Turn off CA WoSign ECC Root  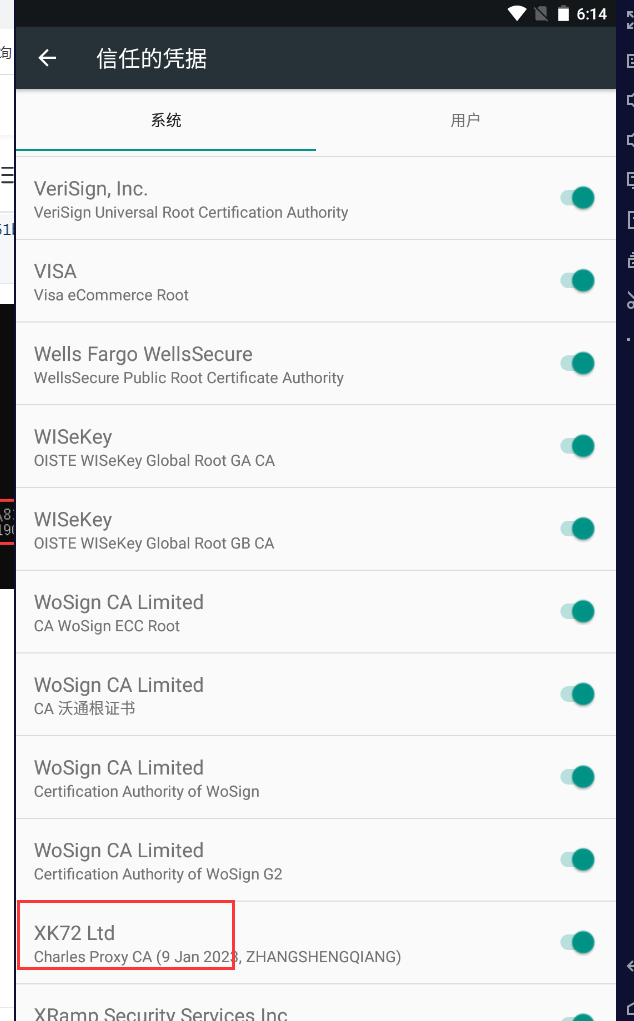pos(577,611)
